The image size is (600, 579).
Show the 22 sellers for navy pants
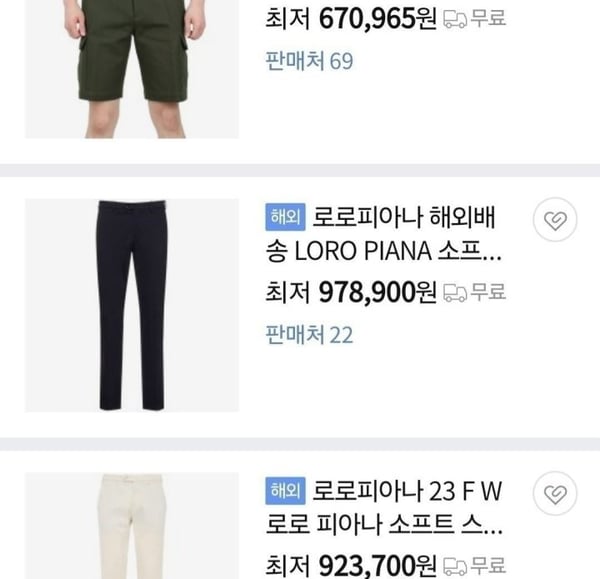click(x=309, y=334)
